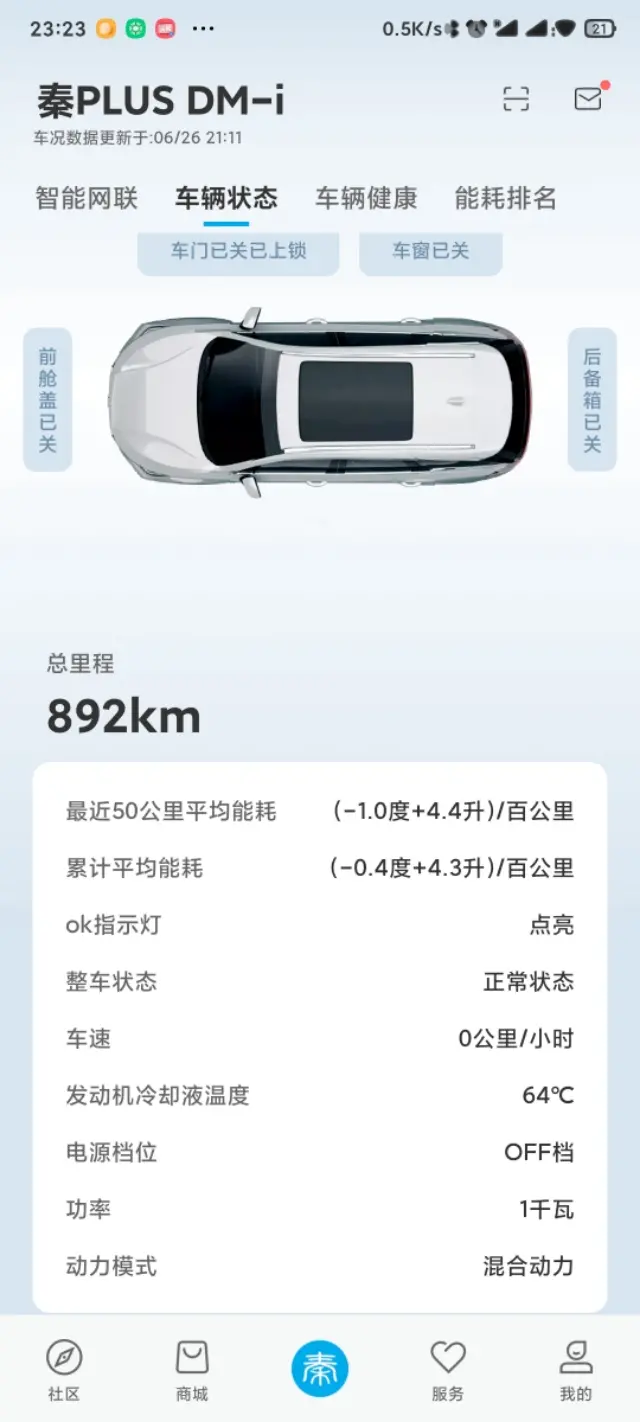Switch to the 车辆健康 tab
The height and width of the screenshot is (1422, 640).
click(366, 198)
